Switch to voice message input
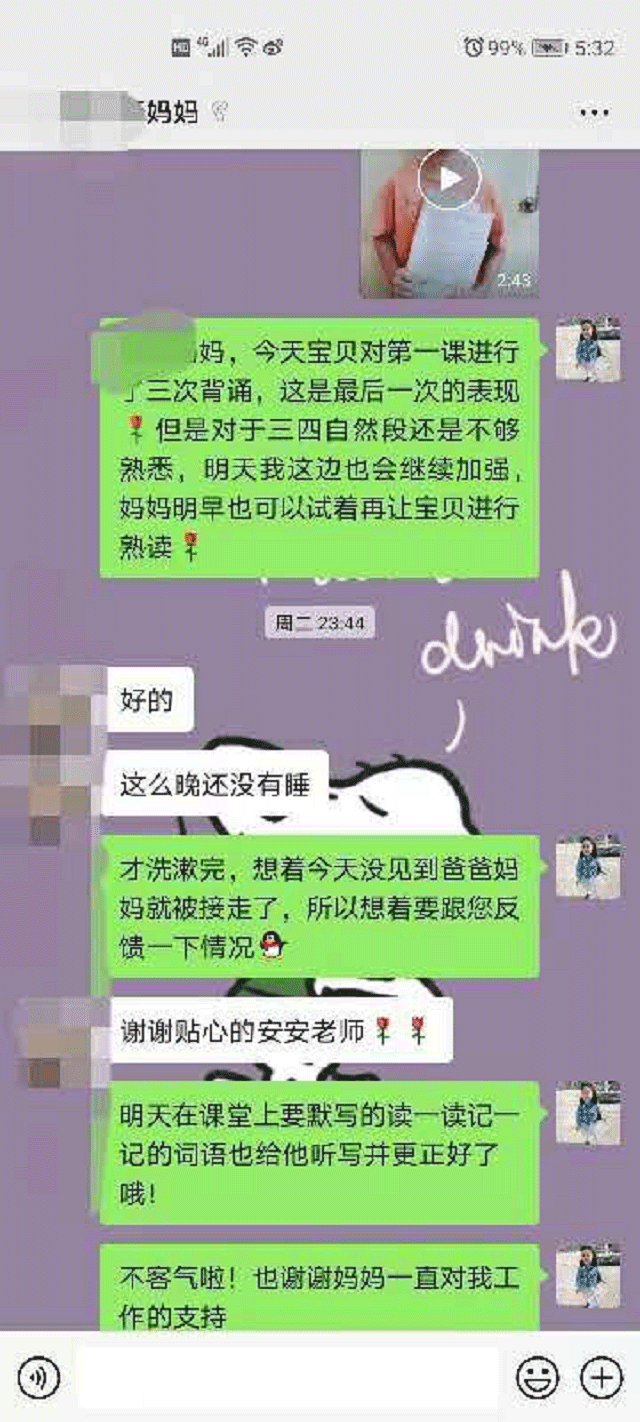Screen dimensions: 640x1422 tap(39, 1379)
